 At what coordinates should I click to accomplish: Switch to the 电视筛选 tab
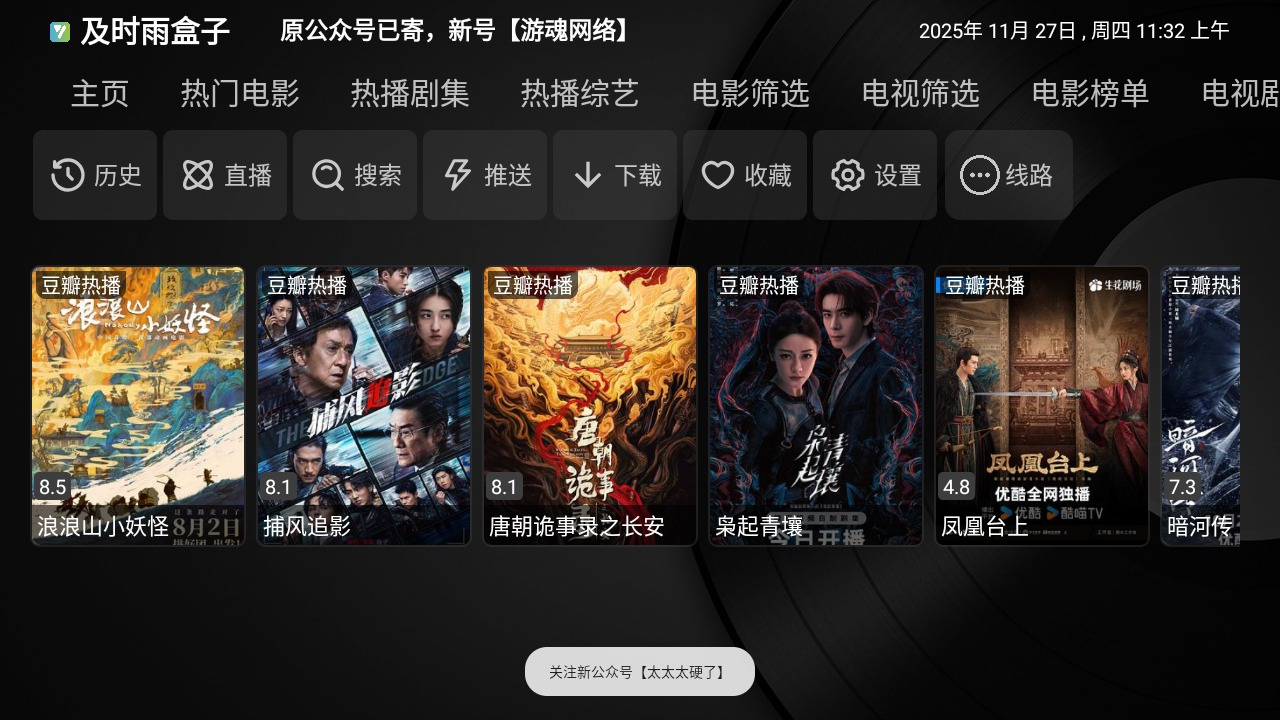[920, 93]
